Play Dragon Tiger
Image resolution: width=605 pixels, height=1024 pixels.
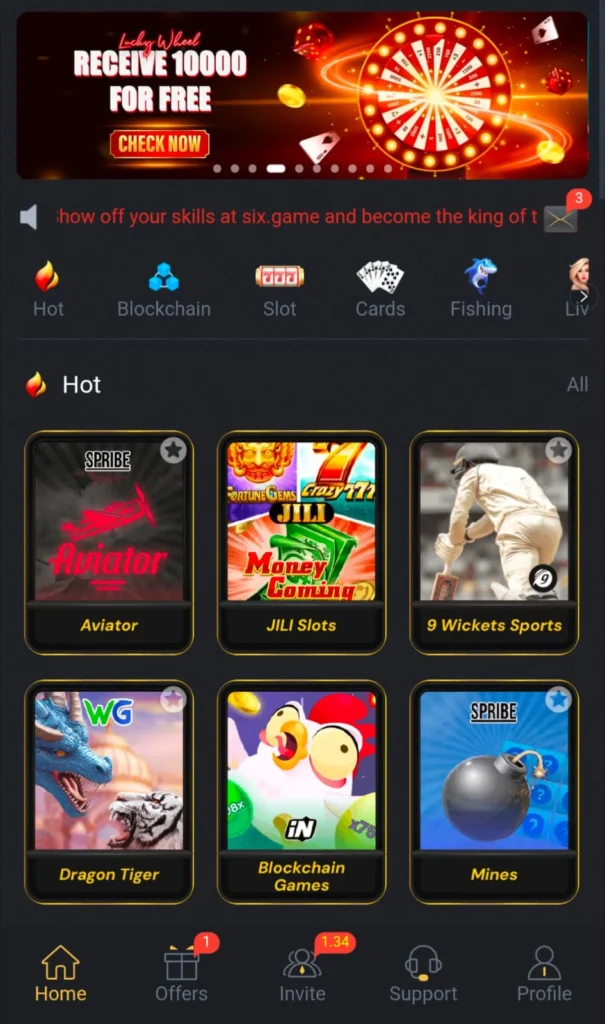click(109, 791)
